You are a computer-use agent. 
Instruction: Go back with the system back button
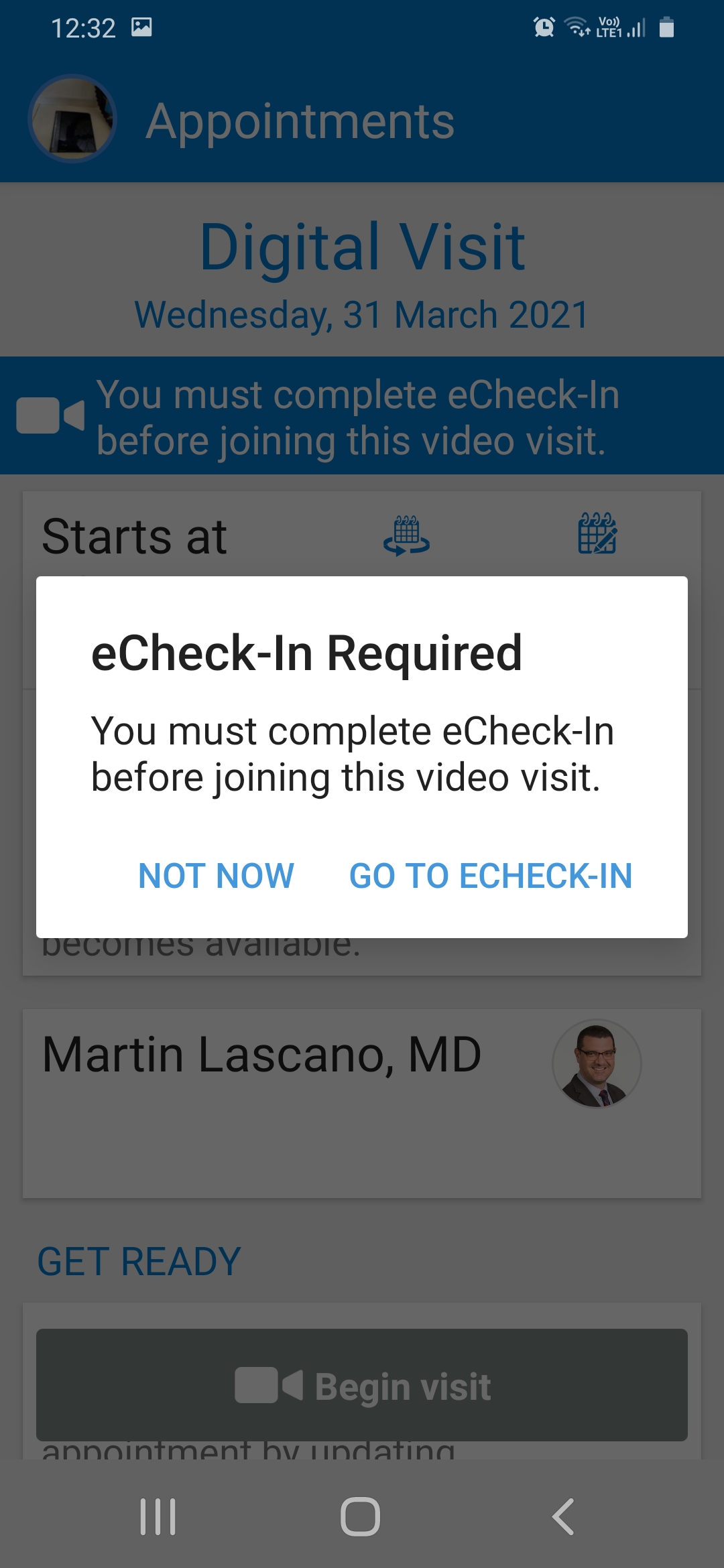tap(563, 1516)
